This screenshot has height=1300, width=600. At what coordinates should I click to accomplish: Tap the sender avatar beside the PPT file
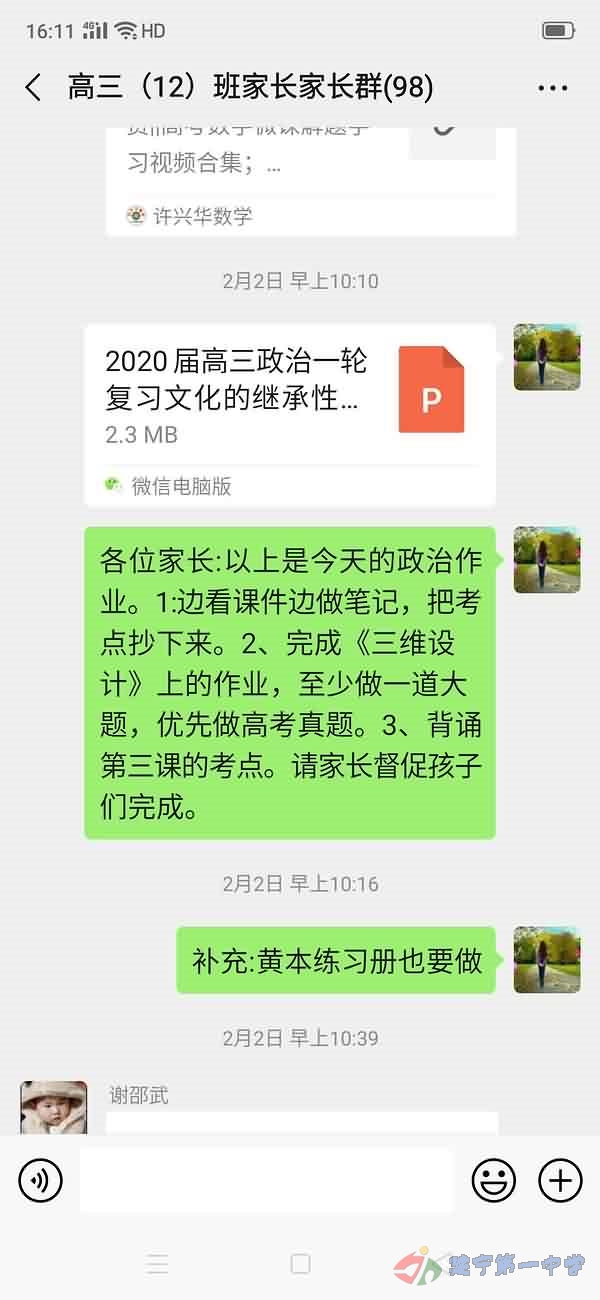tap(546, 357)
